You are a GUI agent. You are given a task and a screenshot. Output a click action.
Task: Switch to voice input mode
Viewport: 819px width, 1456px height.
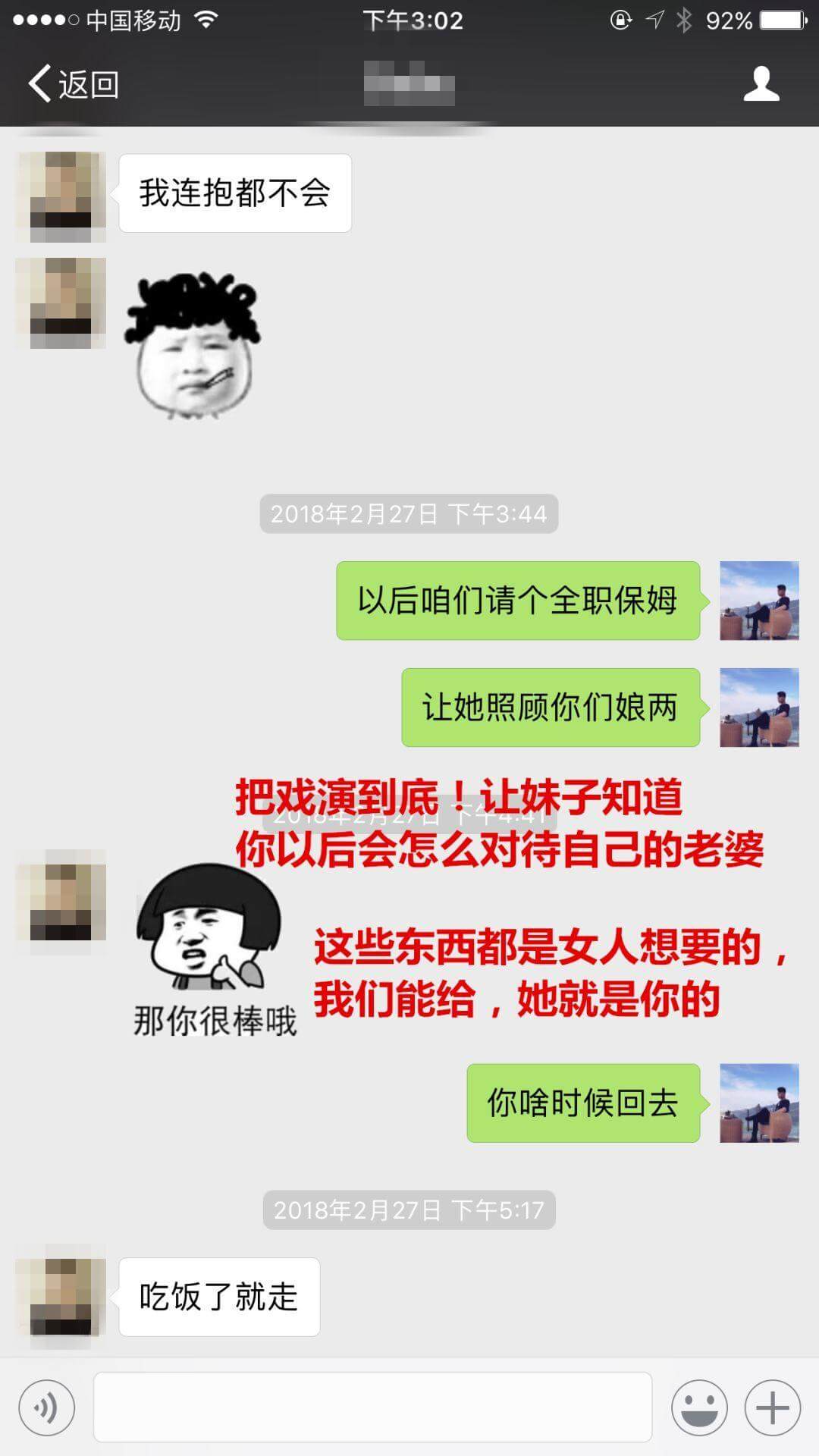tap(47, 1408)
